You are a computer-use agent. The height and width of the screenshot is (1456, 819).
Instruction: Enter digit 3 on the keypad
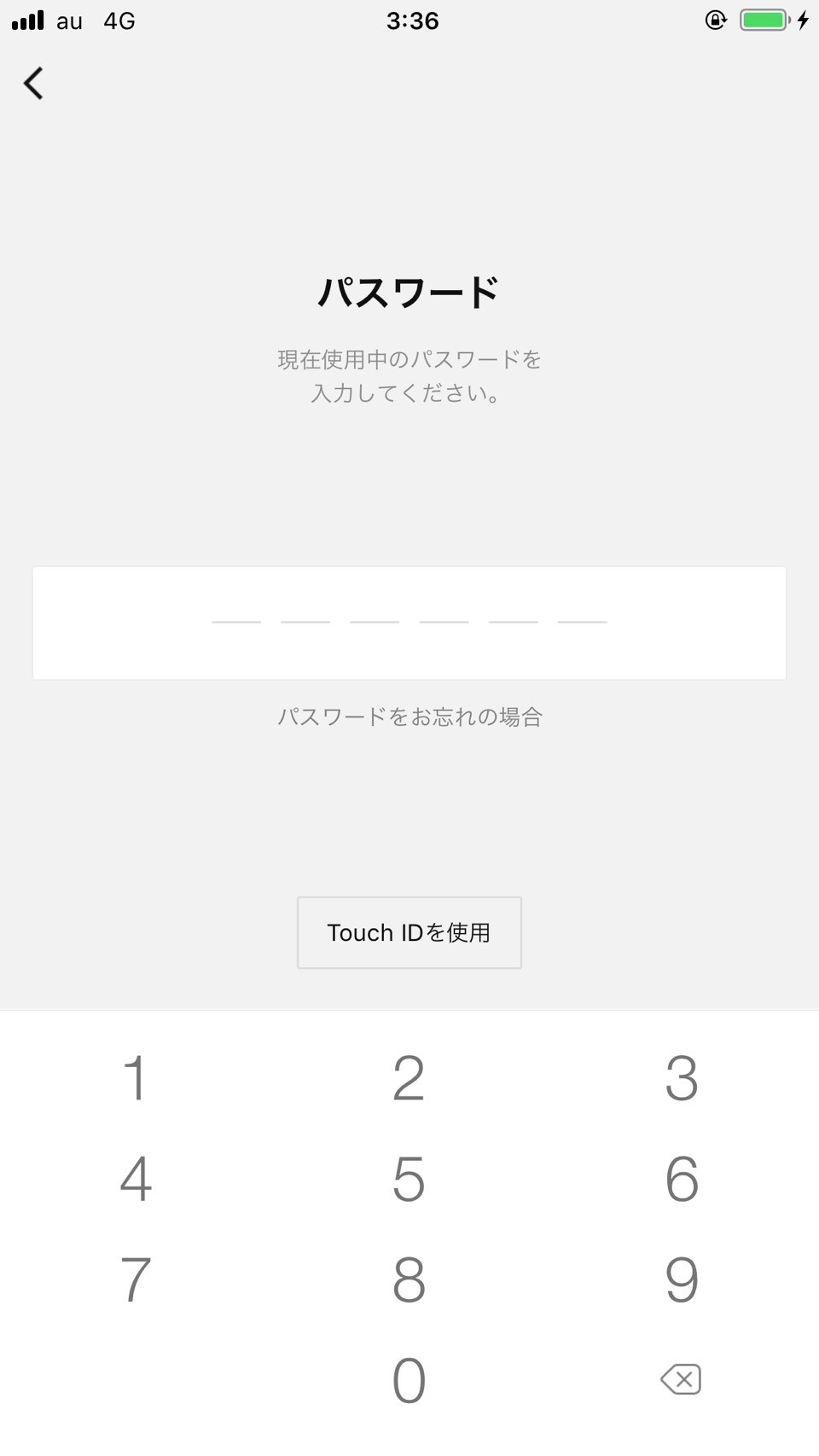click(x=682, y=1077)
